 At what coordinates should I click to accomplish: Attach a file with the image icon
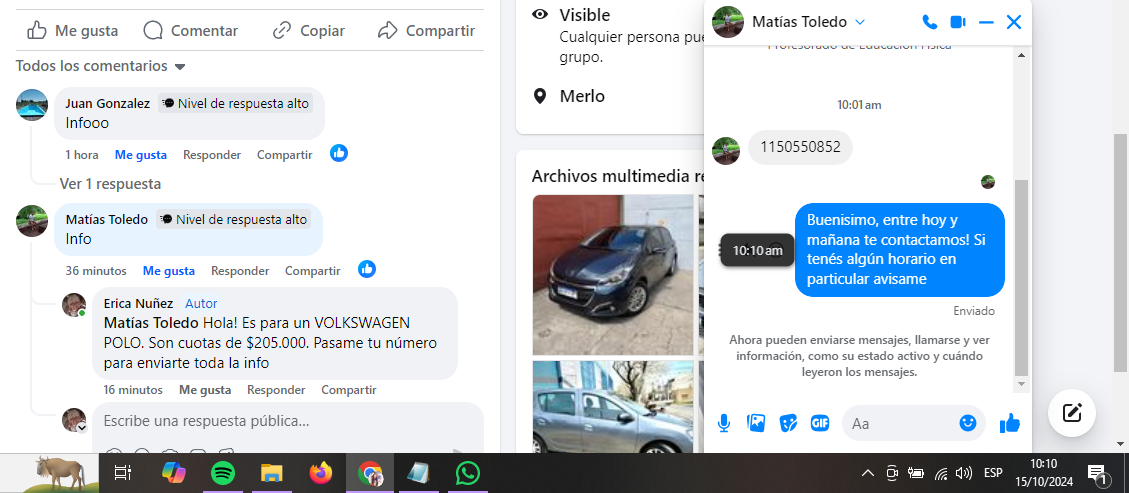(x=756, y=424)
